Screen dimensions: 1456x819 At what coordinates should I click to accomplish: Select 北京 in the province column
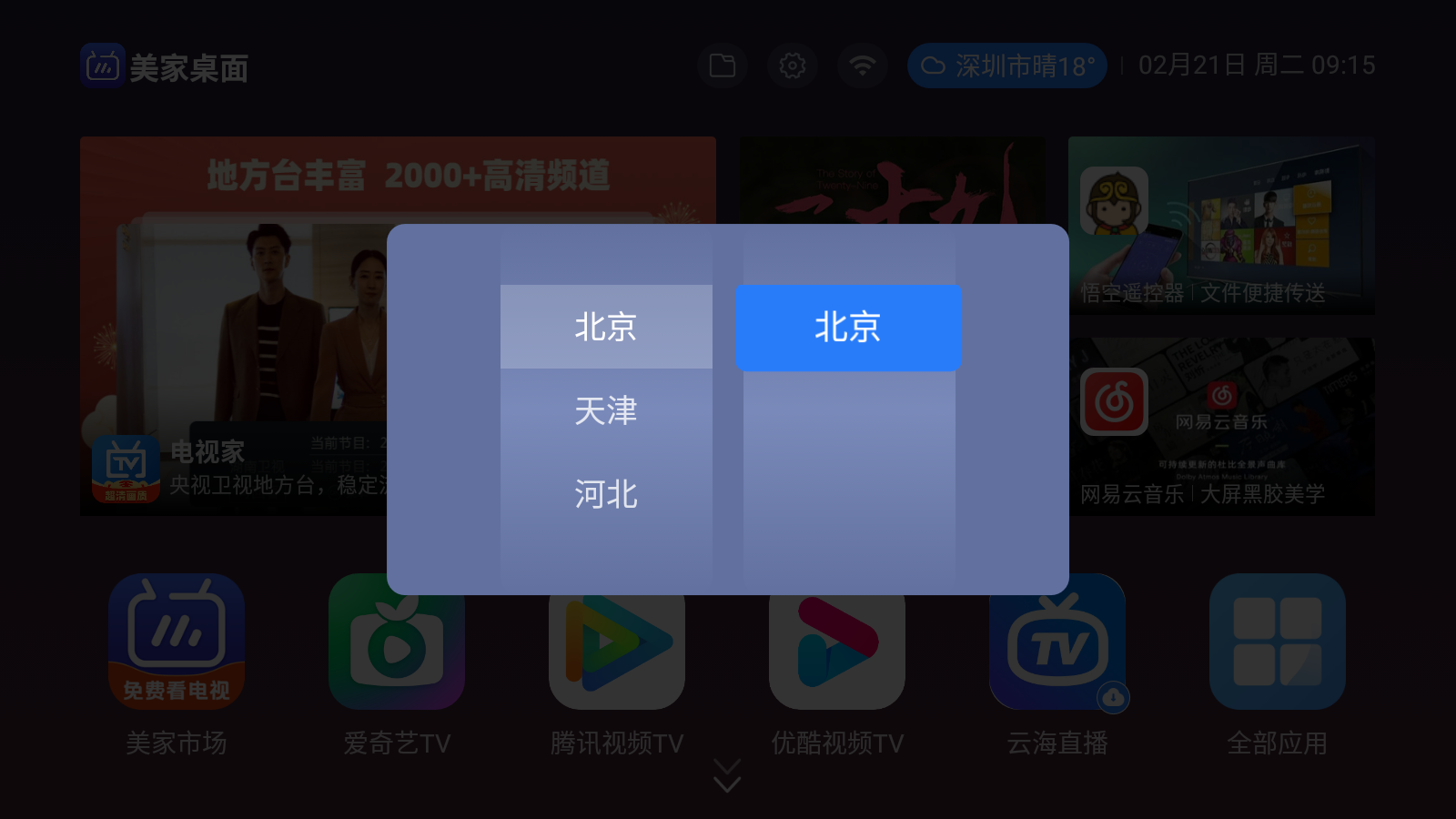(606, 327)
